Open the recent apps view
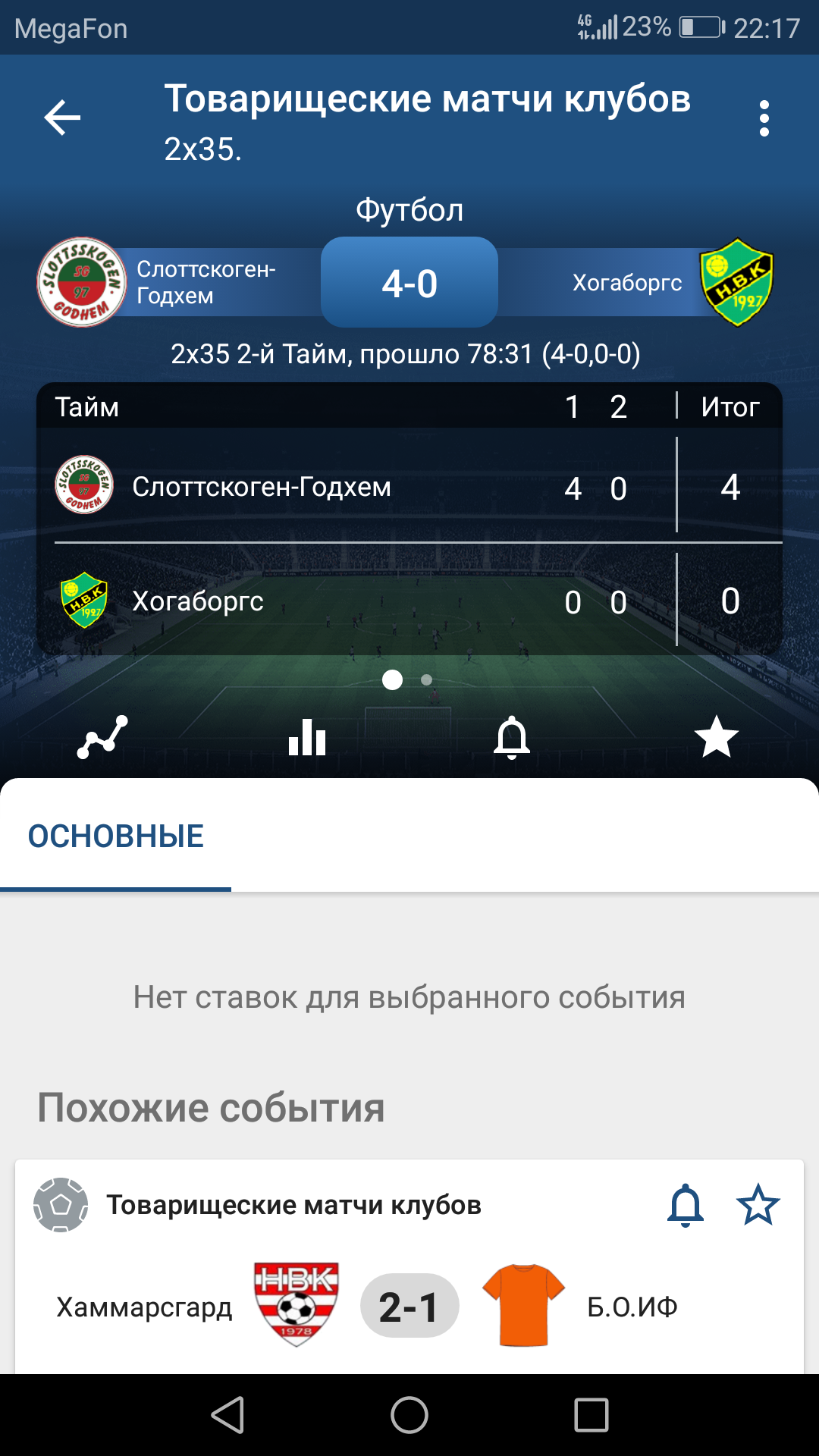This screenshot has height=1456, width=819. coord(591,1415)
